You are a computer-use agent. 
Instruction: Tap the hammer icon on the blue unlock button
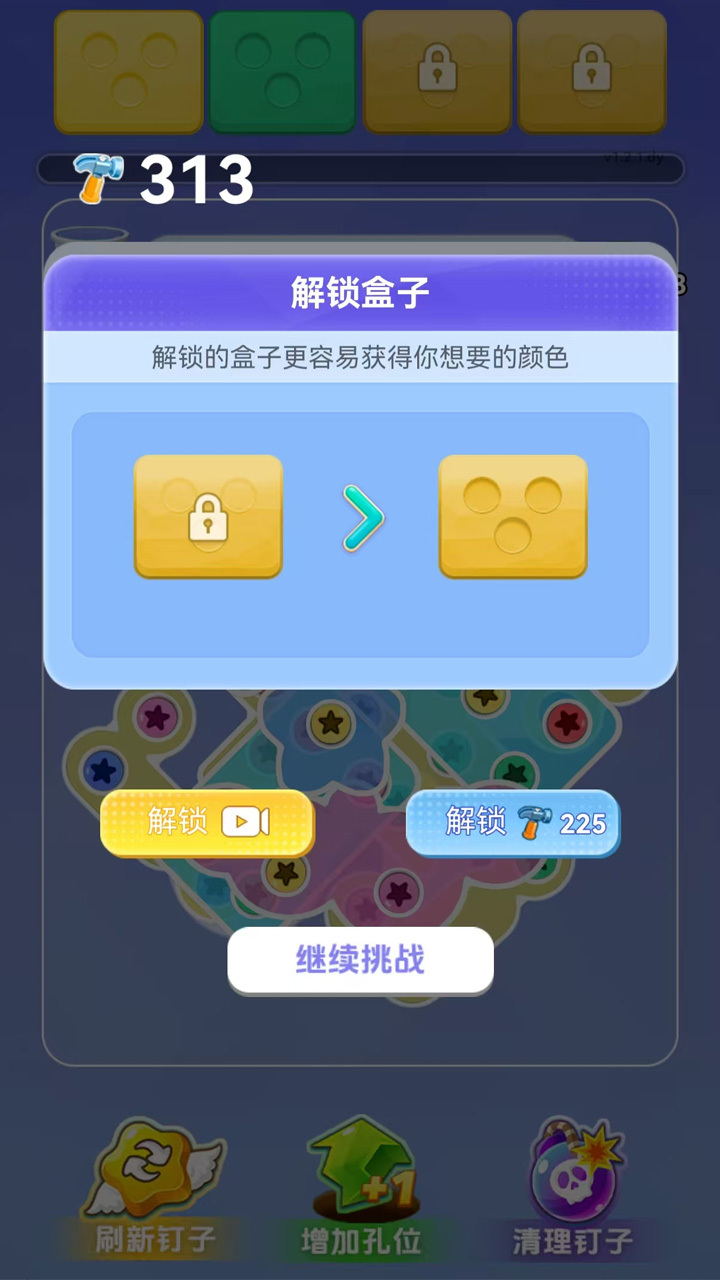[x=533, y=822]
